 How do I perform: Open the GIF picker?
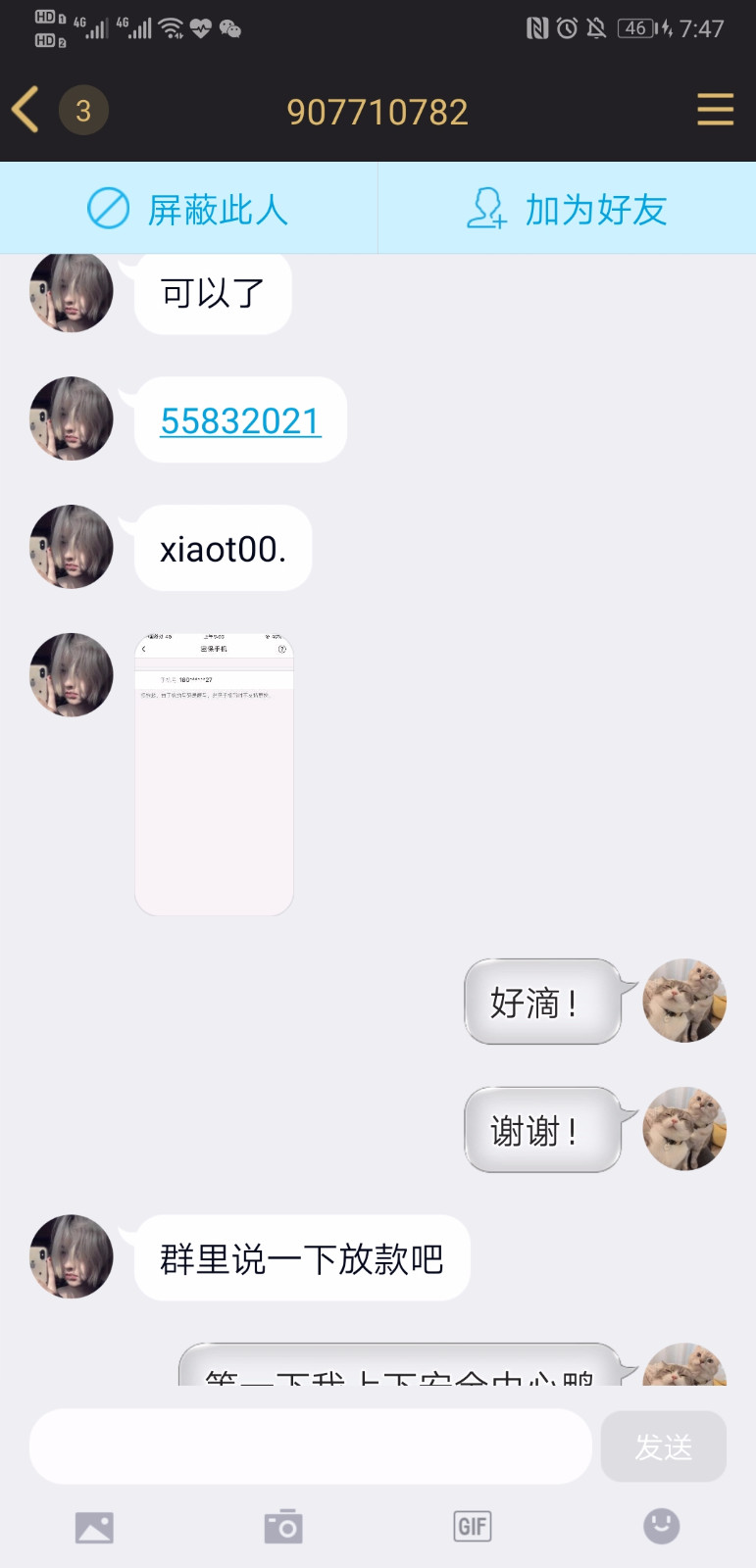click(x=473, y=1526)
